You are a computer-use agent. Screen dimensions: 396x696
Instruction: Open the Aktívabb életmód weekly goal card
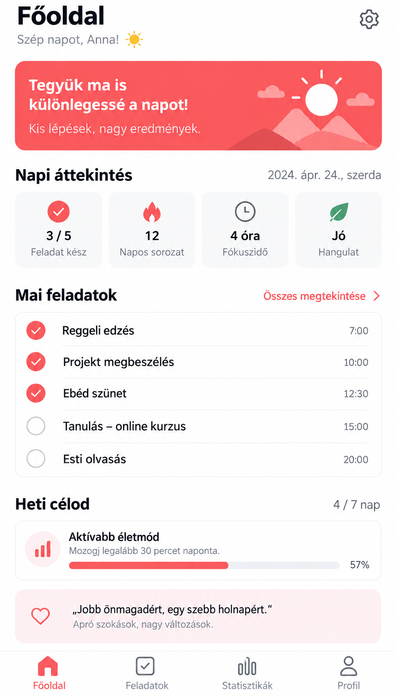coord(198,550)
